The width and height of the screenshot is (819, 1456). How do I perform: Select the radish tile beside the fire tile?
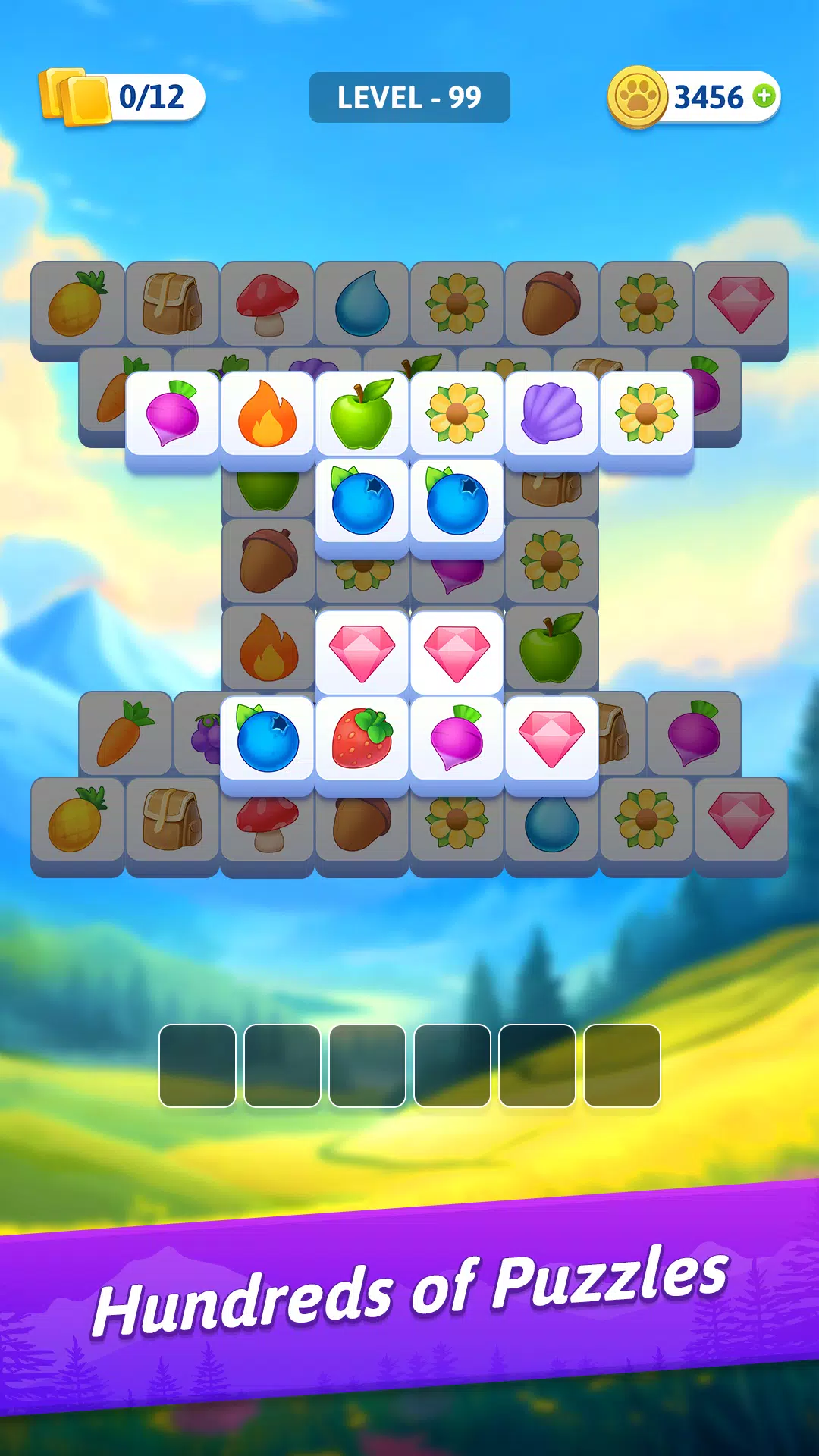coord(172,414)
